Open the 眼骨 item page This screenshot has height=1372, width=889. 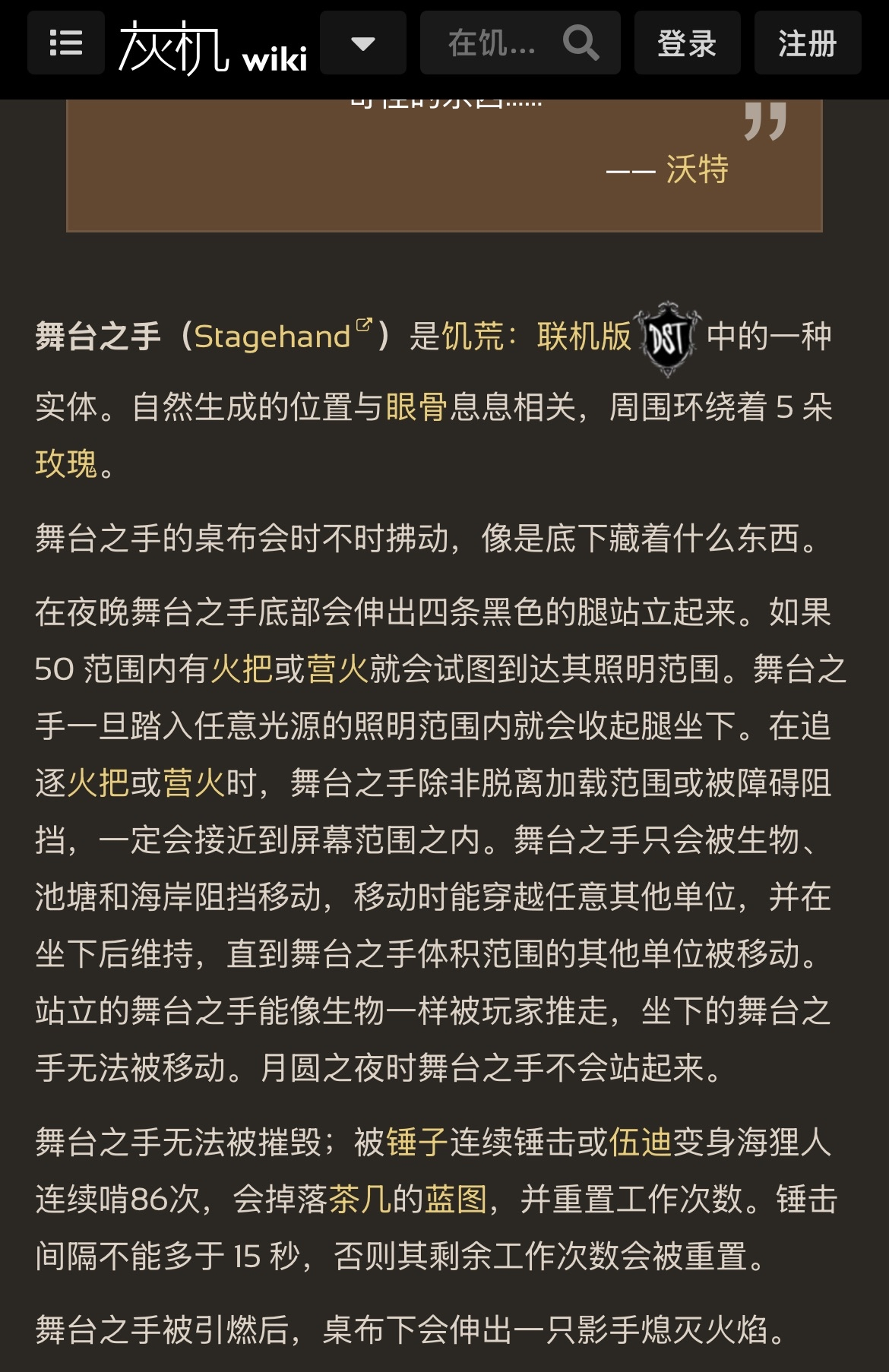tap(416, 407)
